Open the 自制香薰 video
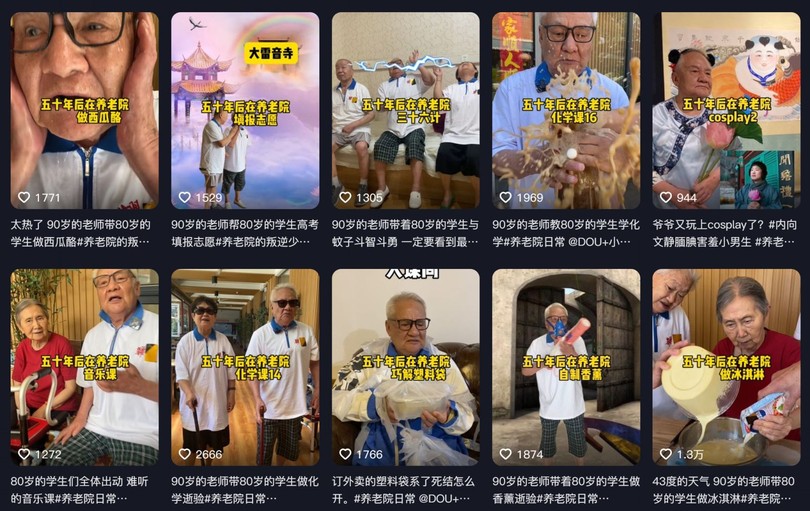This screenshot has width=810, height=511. (x=566, y=367)
